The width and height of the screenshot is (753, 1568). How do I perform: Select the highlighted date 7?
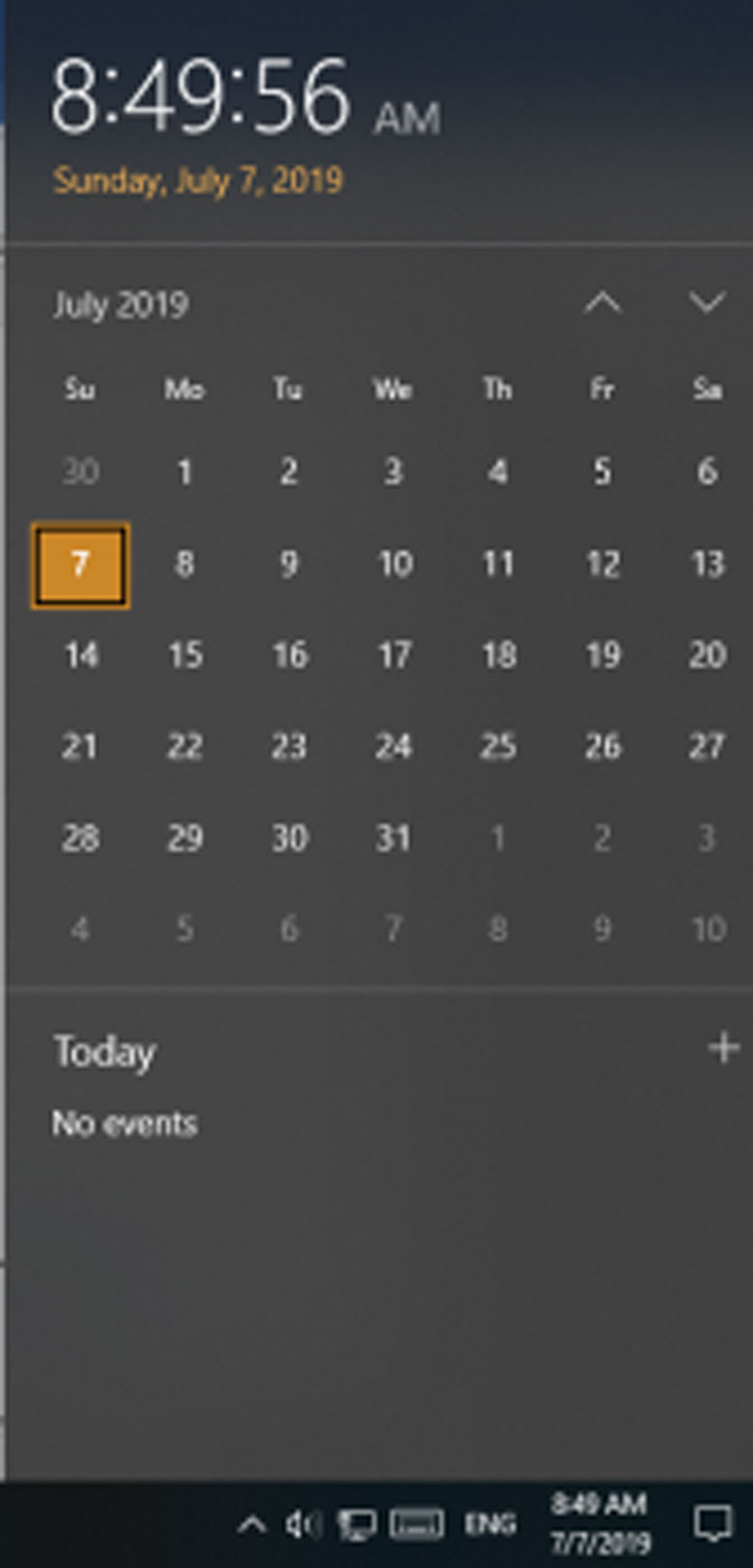point(80,564)
